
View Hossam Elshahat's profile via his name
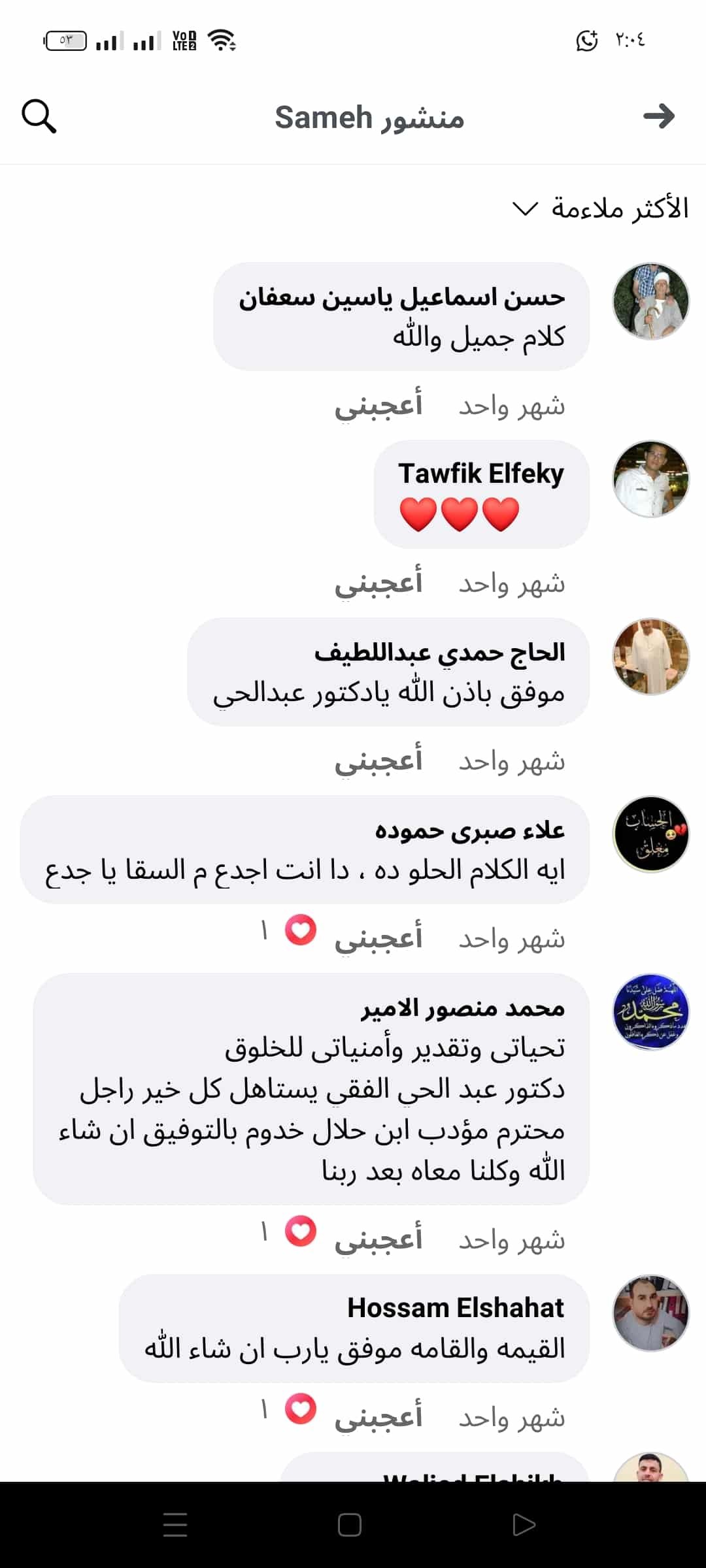[x=455, y=1308]
